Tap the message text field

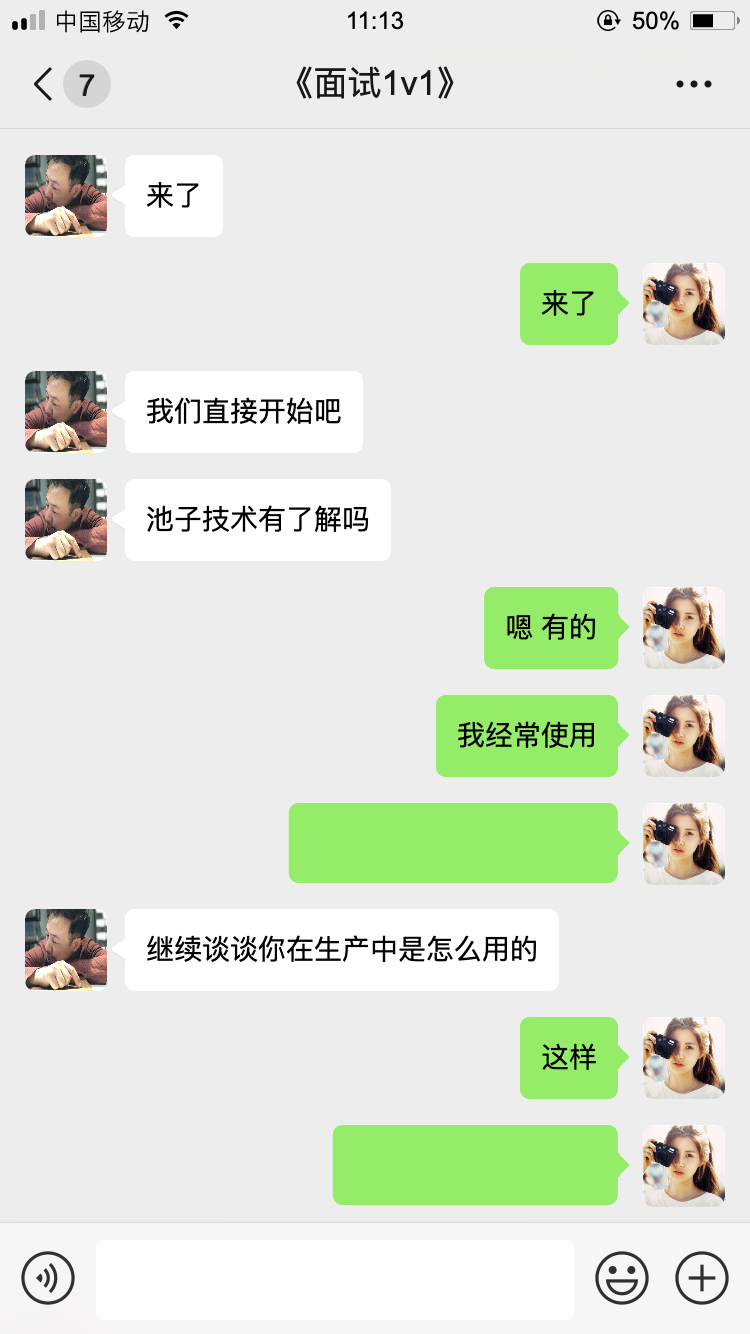click(335, 1279)
